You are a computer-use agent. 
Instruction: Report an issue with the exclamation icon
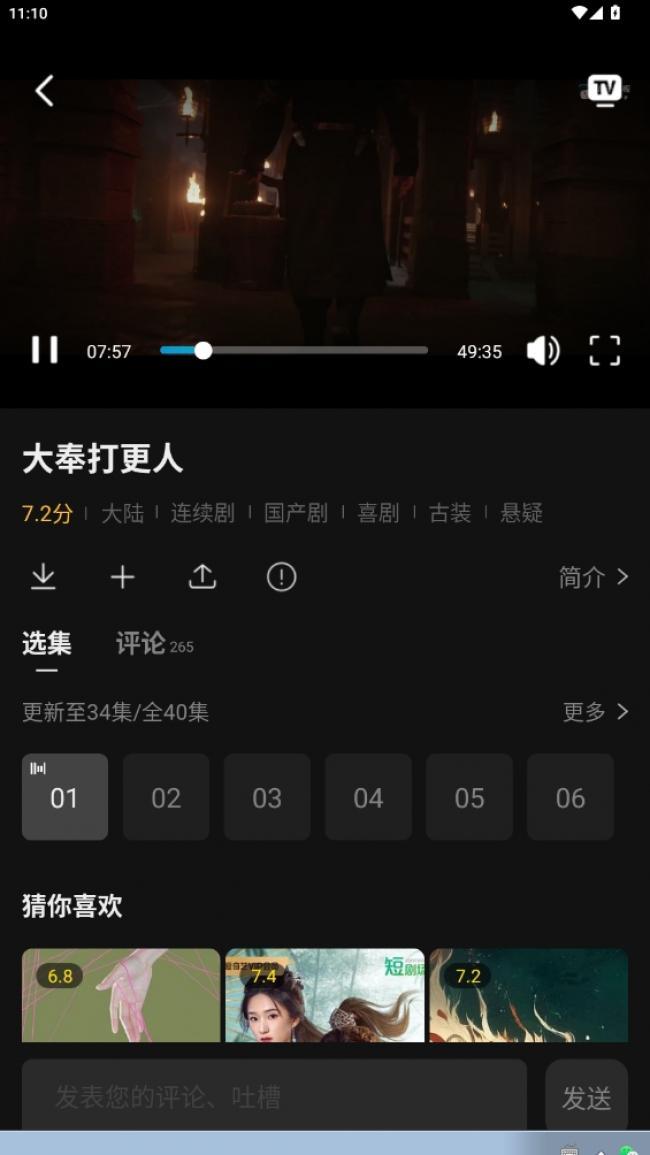click(x=281, y=577)
